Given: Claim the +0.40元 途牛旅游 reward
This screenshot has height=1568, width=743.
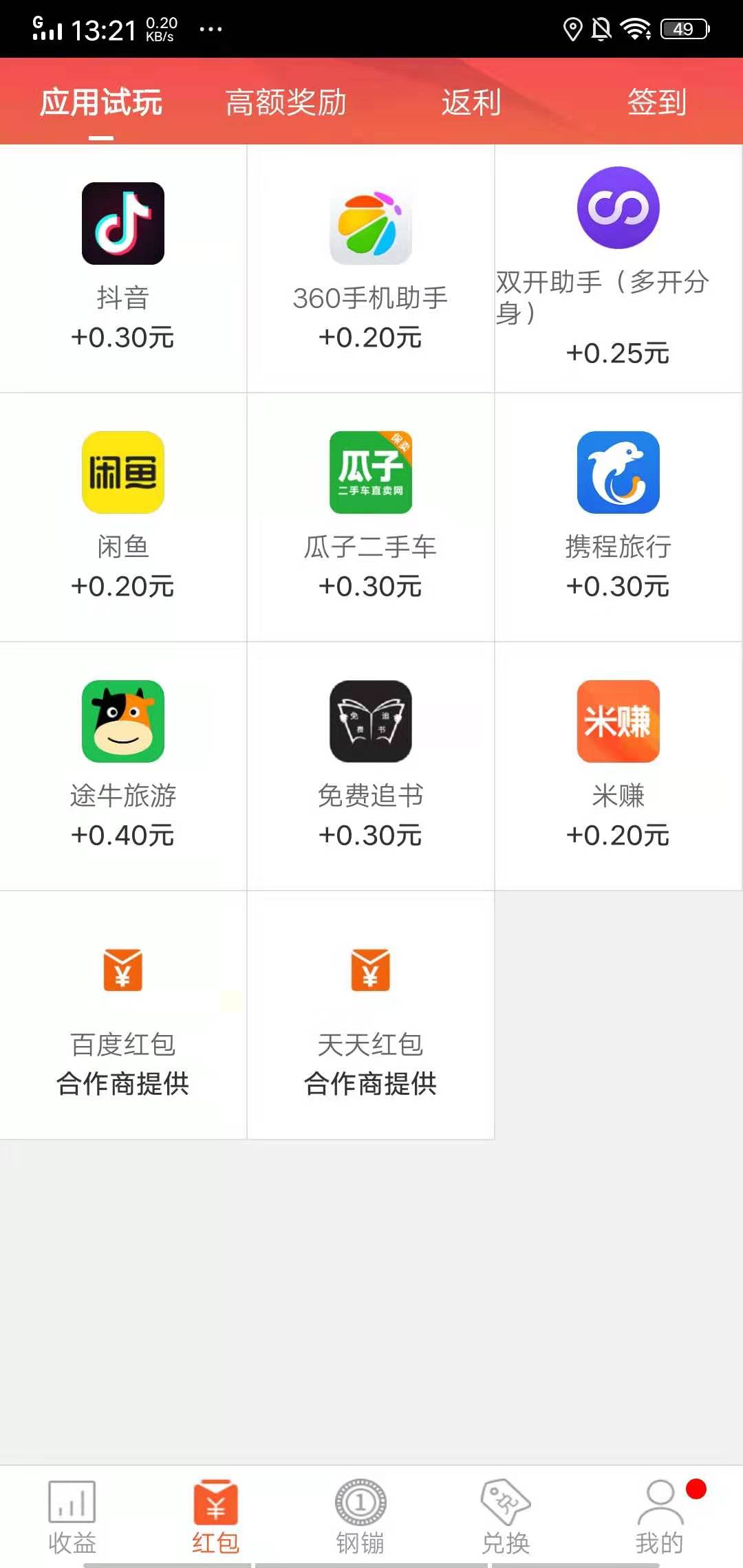Looking at the screenshot, I should [122, 836].
